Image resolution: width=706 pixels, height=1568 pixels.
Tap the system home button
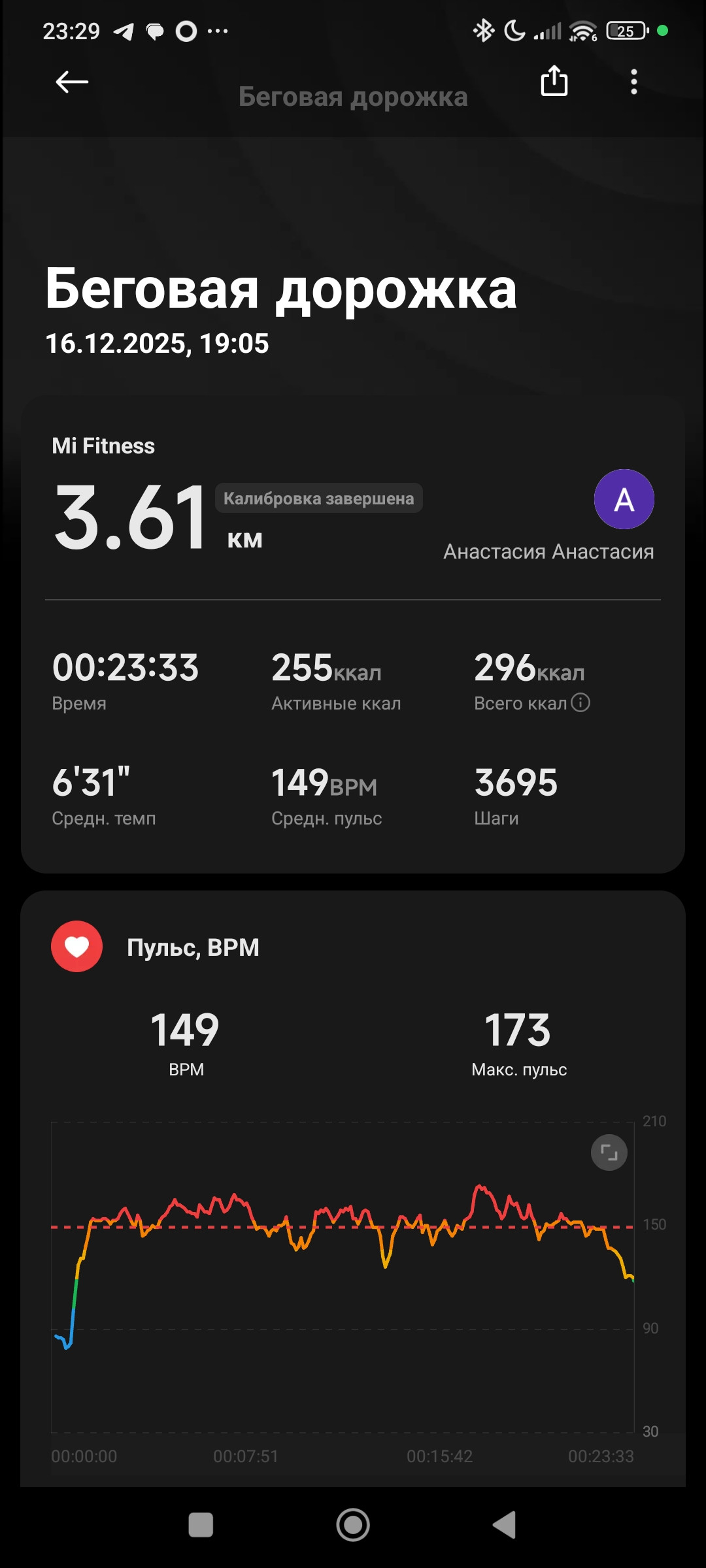pyautogui.click(x=353, y=1525)
